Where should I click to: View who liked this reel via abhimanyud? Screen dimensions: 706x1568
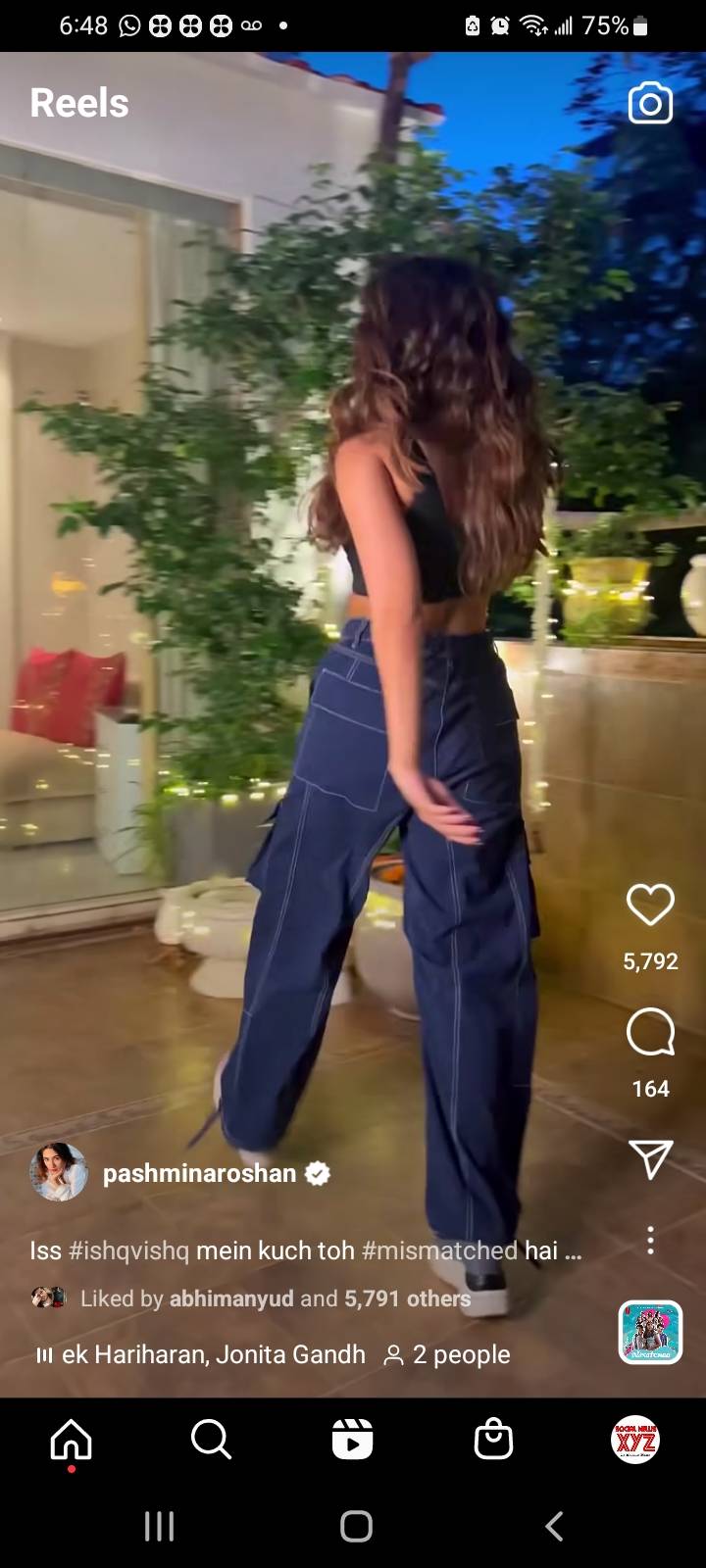(x=231, y=1298)
